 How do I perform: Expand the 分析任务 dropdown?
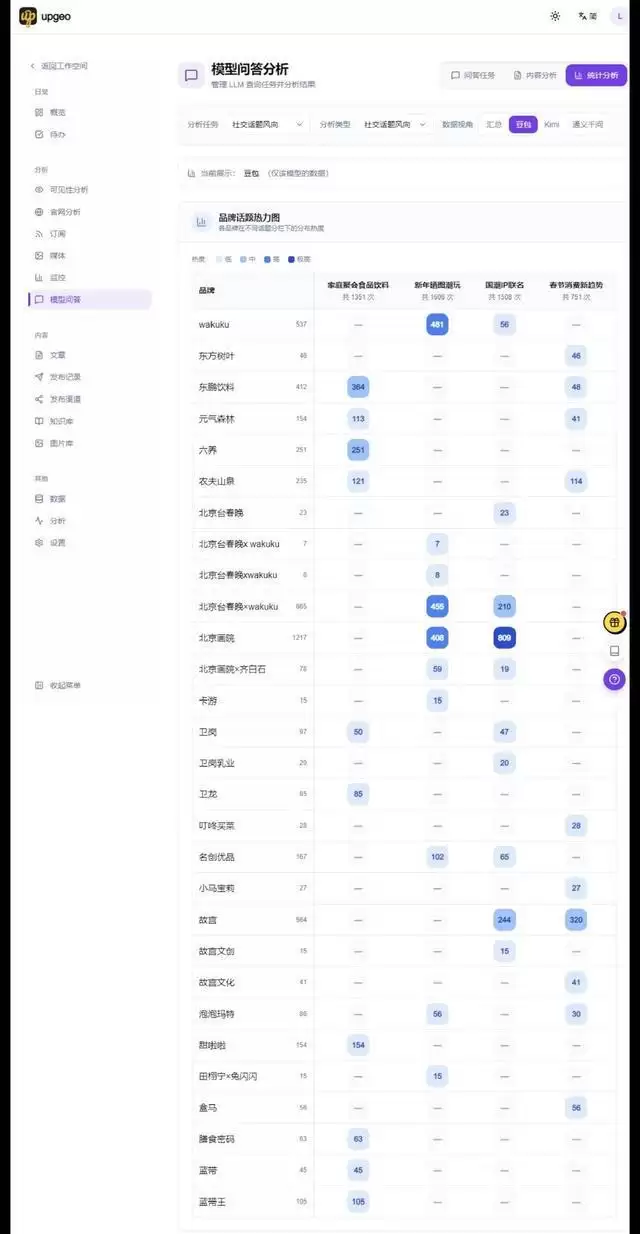pos(268,125)
